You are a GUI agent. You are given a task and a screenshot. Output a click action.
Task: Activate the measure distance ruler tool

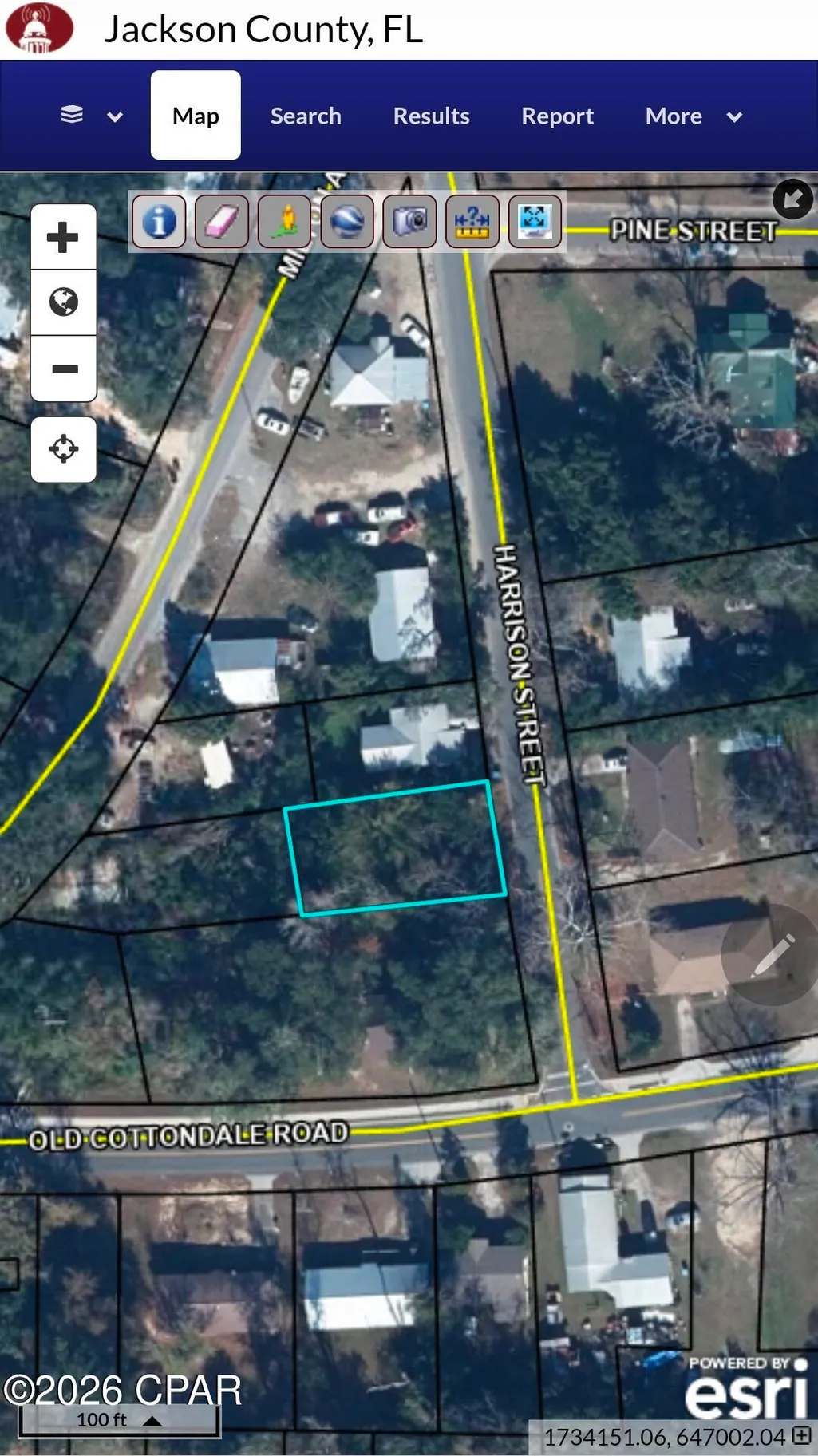click(472, 221)
